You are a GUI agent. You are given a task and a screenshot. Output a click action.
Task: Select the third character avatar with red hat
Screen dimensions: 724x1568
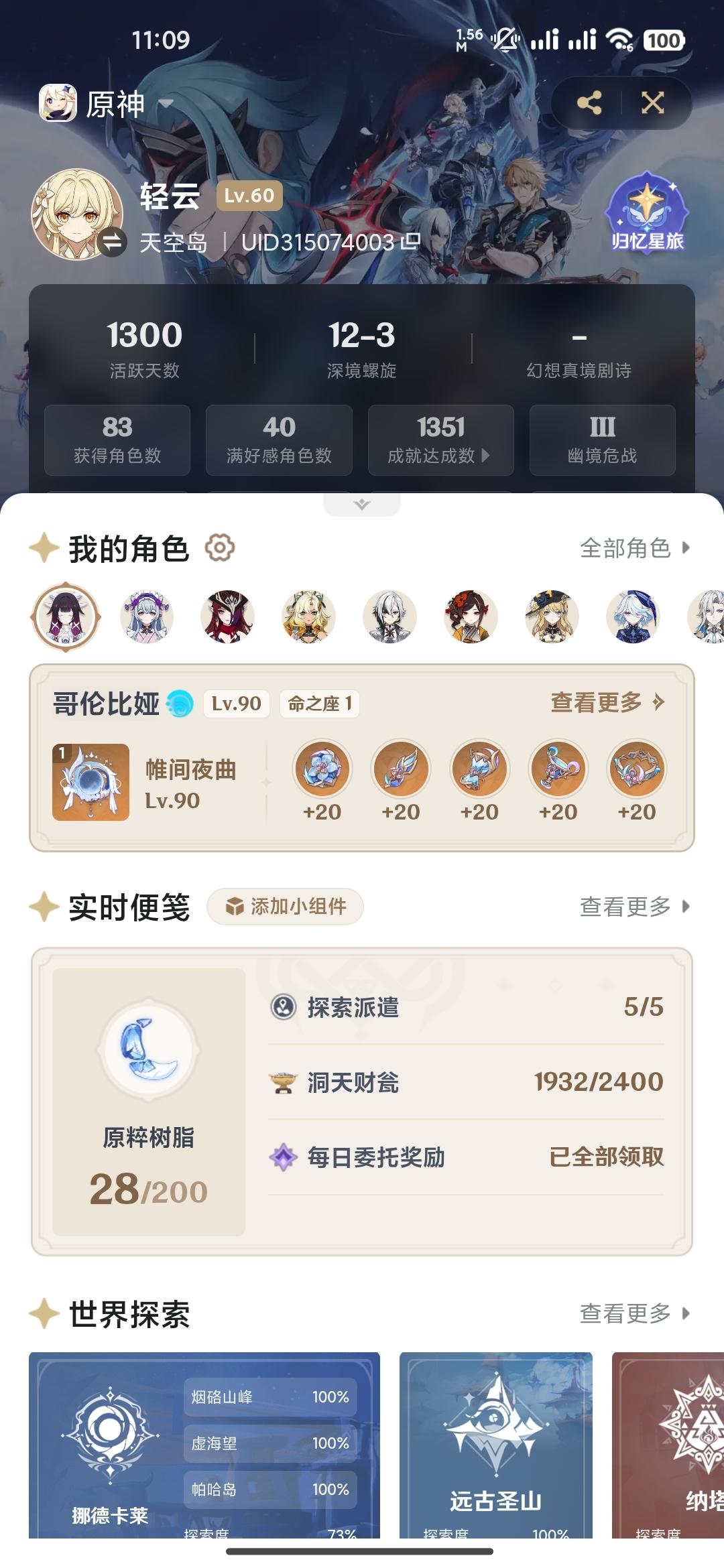(227, 616)
